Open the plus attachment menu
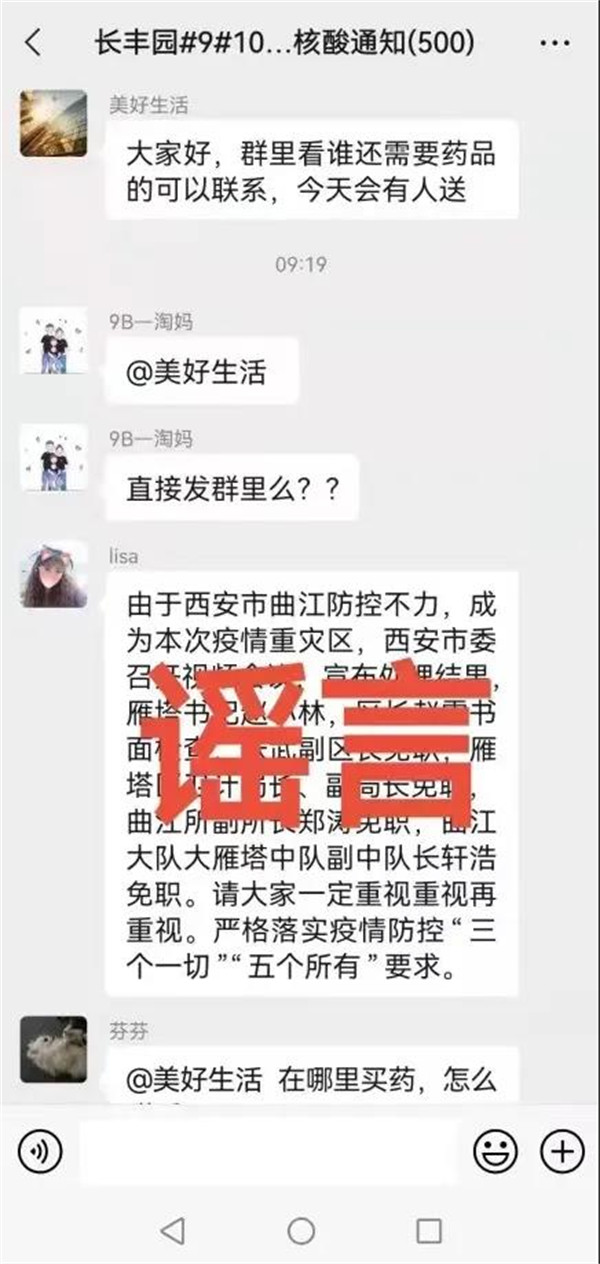The height and width of the screenshot is (1264, 600). coord(561,1153)
